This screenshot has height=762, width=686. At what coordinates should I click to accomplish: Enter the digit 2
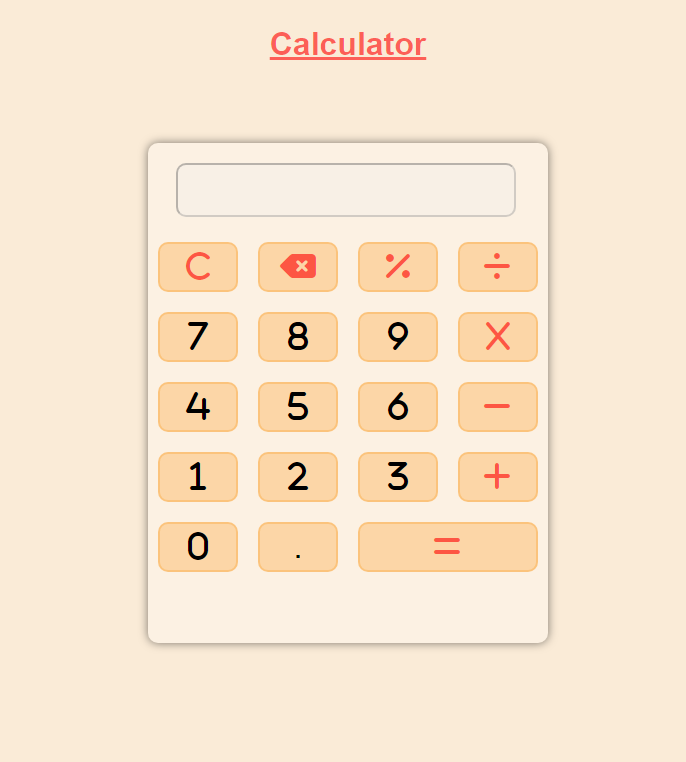[298, 477]
